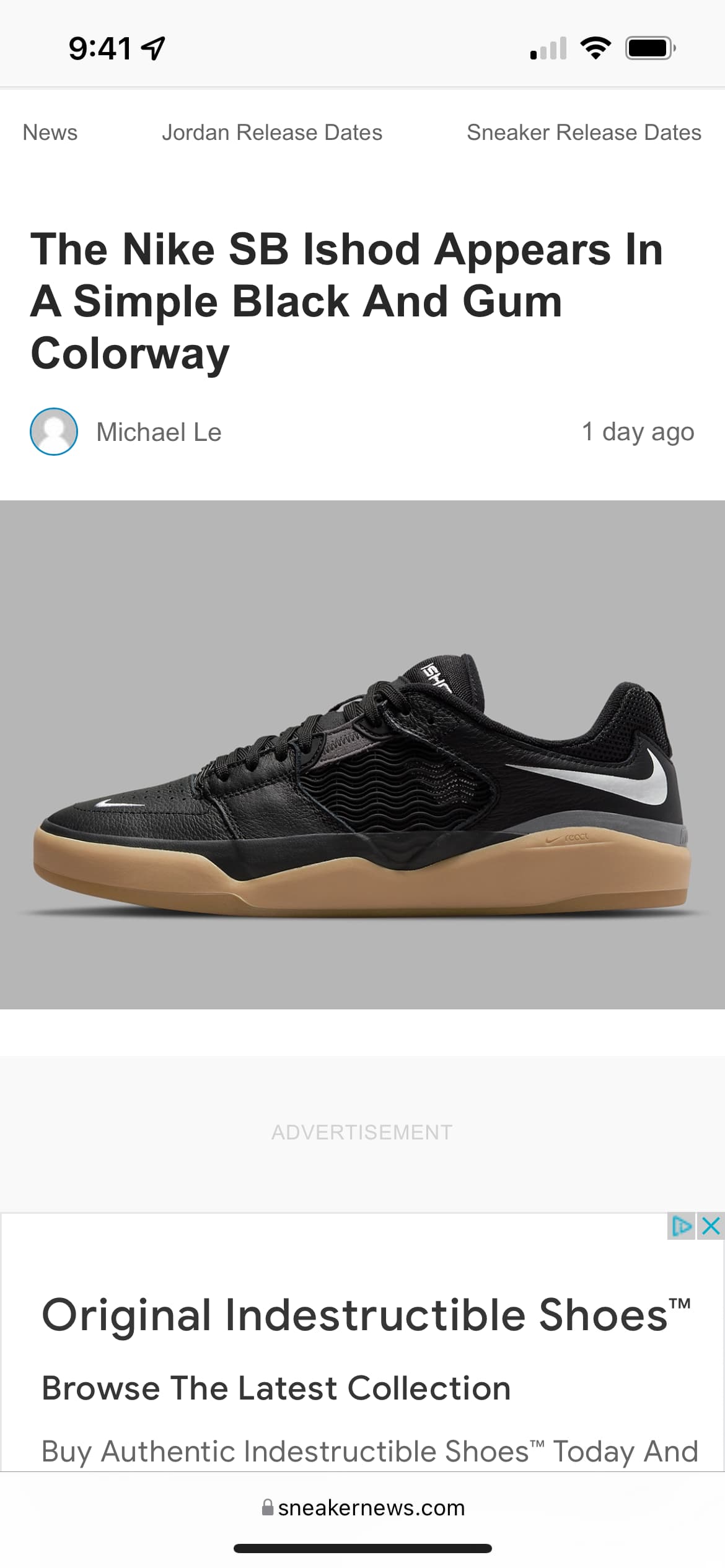Open the Original Indestructible Shoes ad
Image resolution: width=725 pixels, height=1568 pixels.
366,1315
